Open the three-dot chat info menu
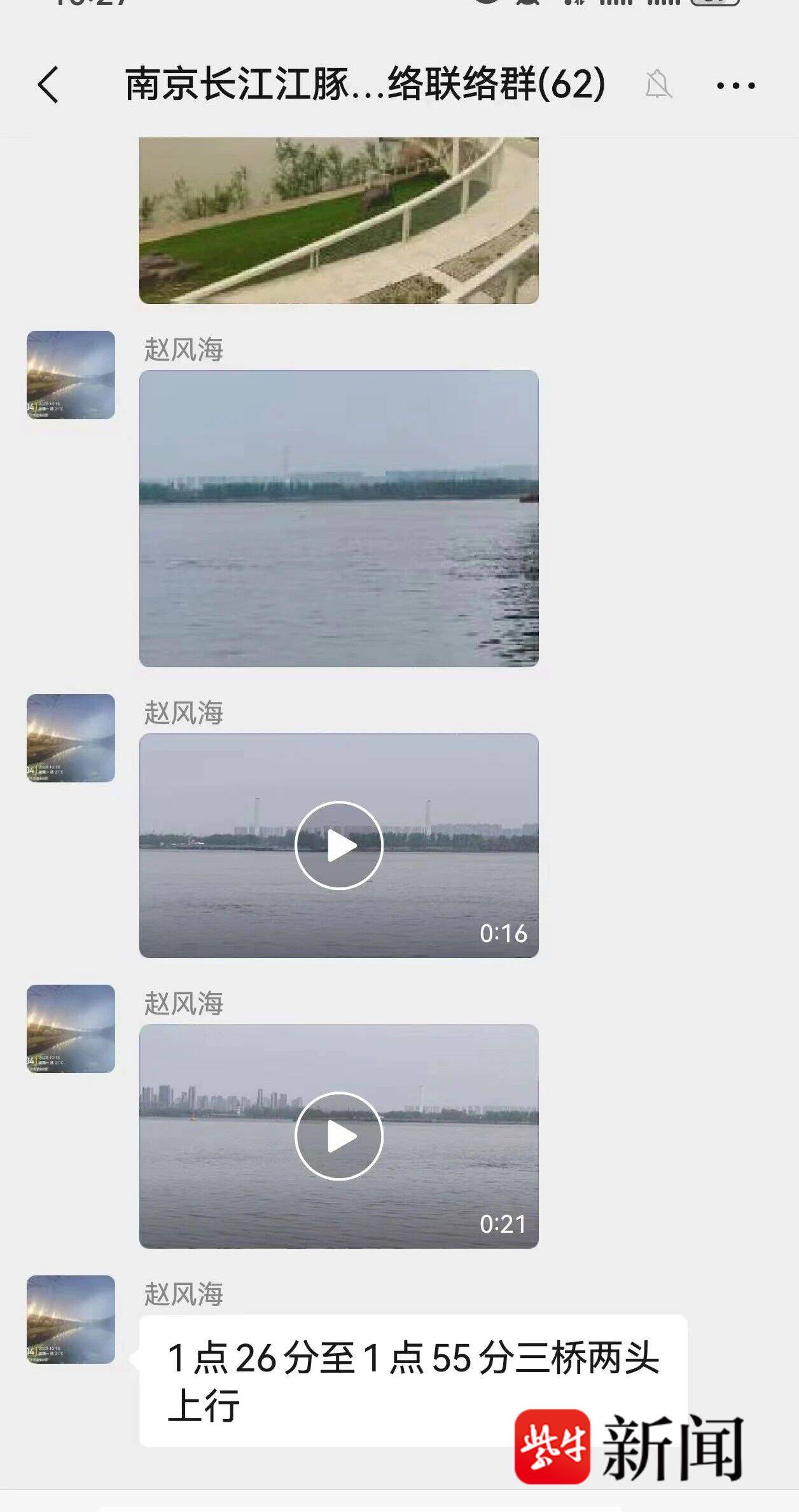The image size is (799, 1512). coord(735,85)
